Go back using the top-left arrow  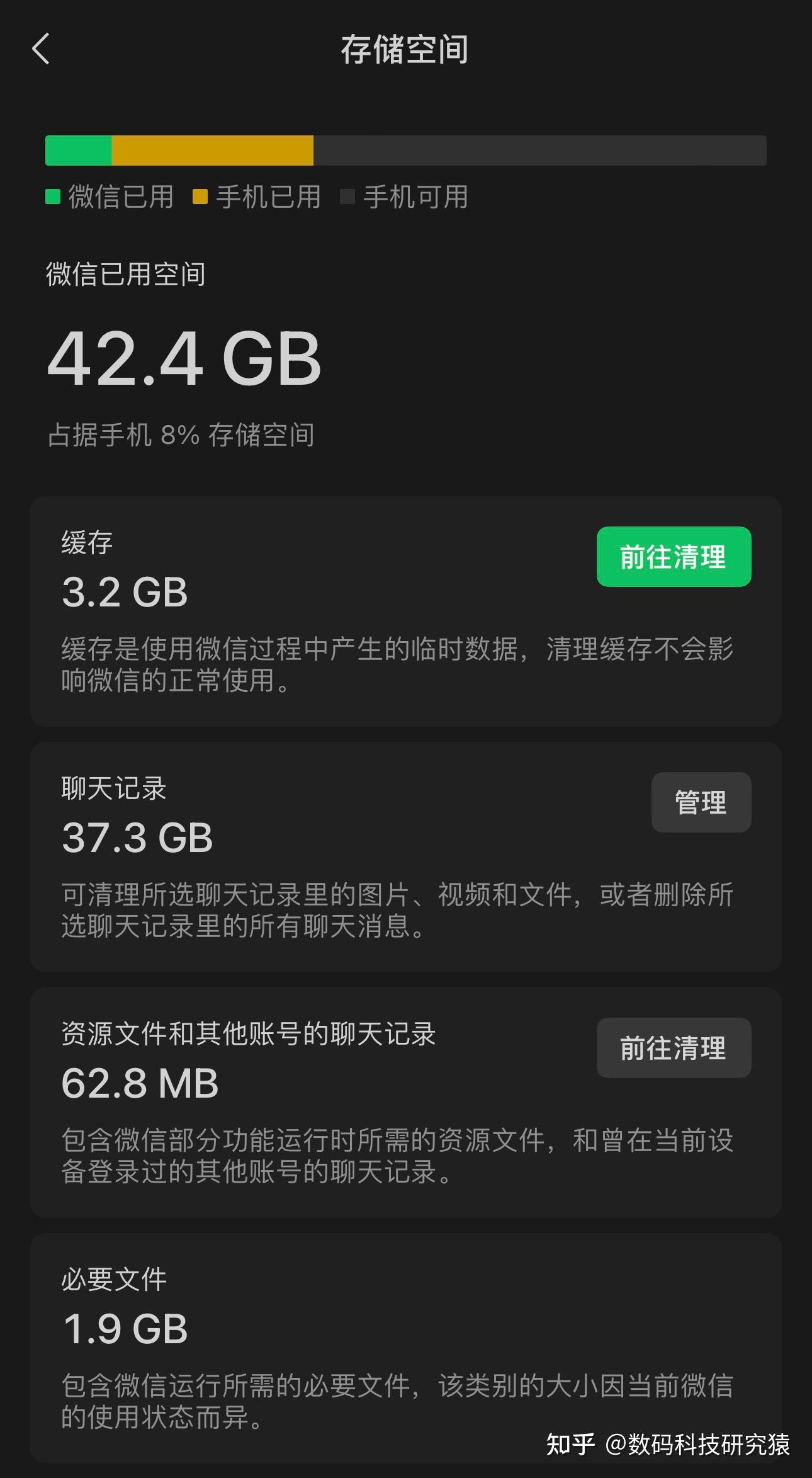[41, 49]
